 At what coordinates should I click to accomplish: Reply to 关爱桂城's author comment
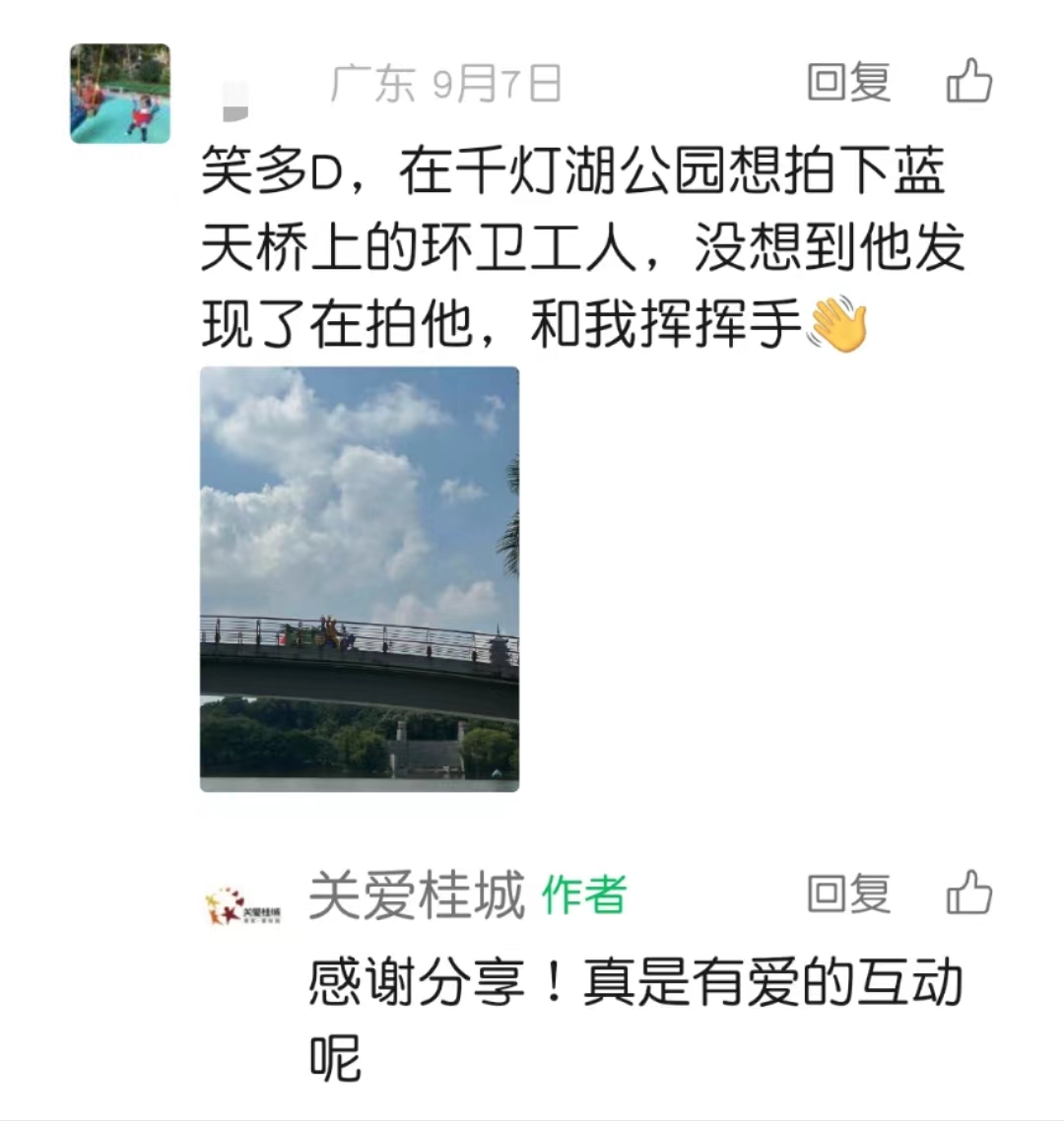pos(848,894)
